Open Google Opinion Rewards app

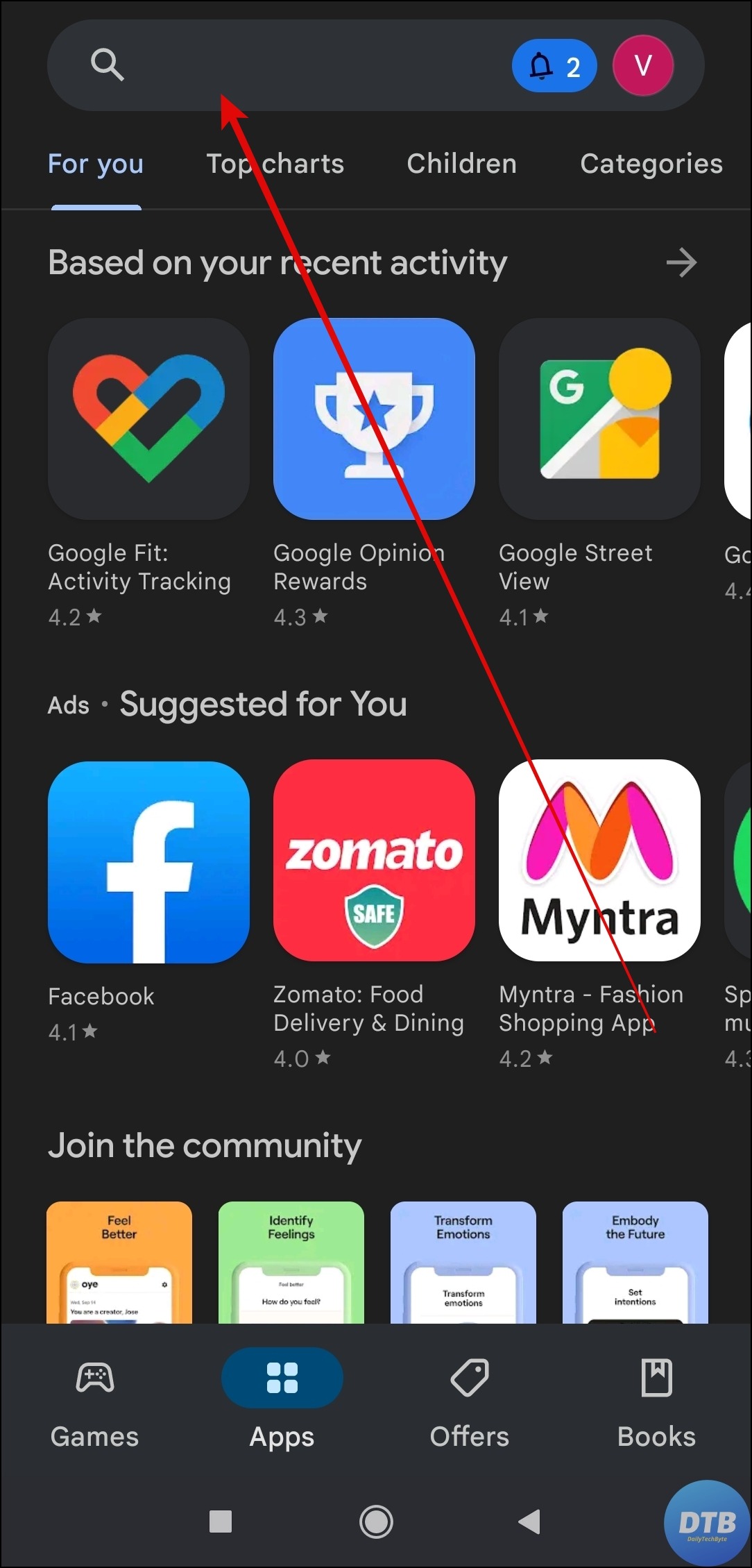tap(374, 419)
